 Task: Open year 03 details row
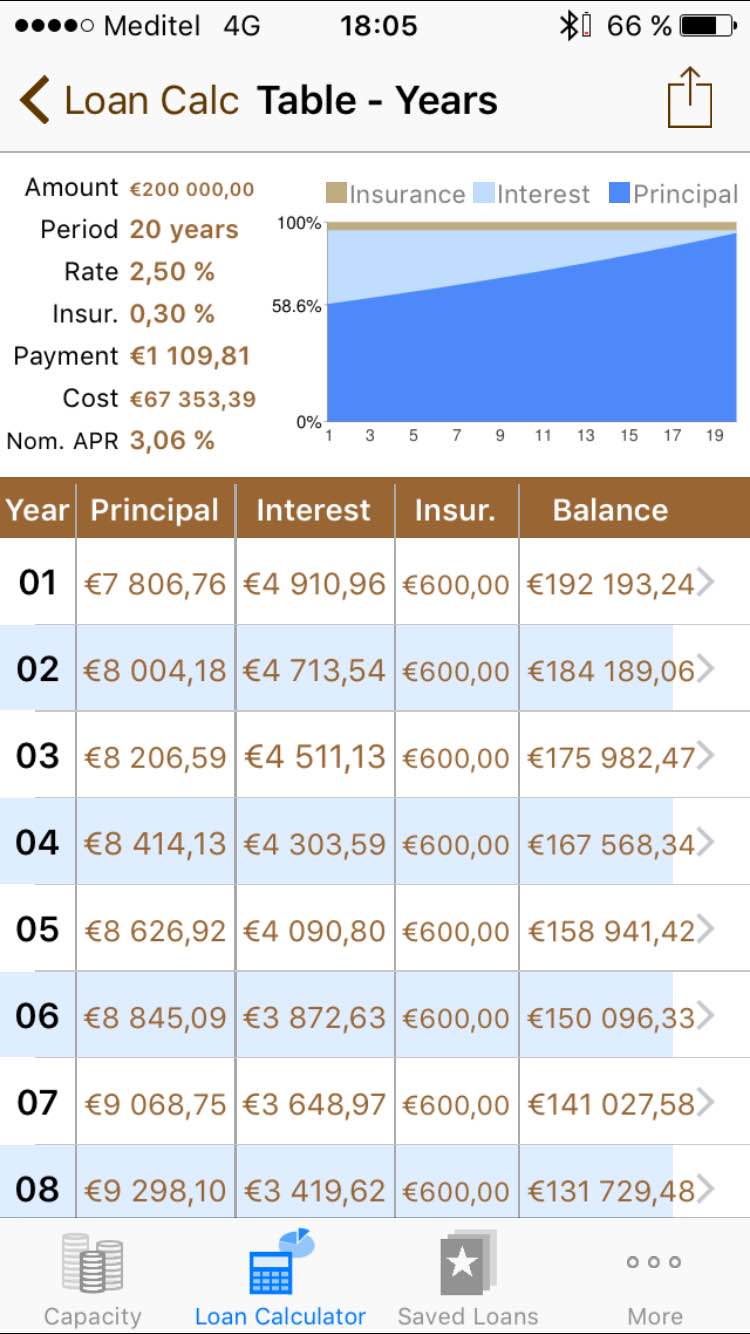coord(375,756)
